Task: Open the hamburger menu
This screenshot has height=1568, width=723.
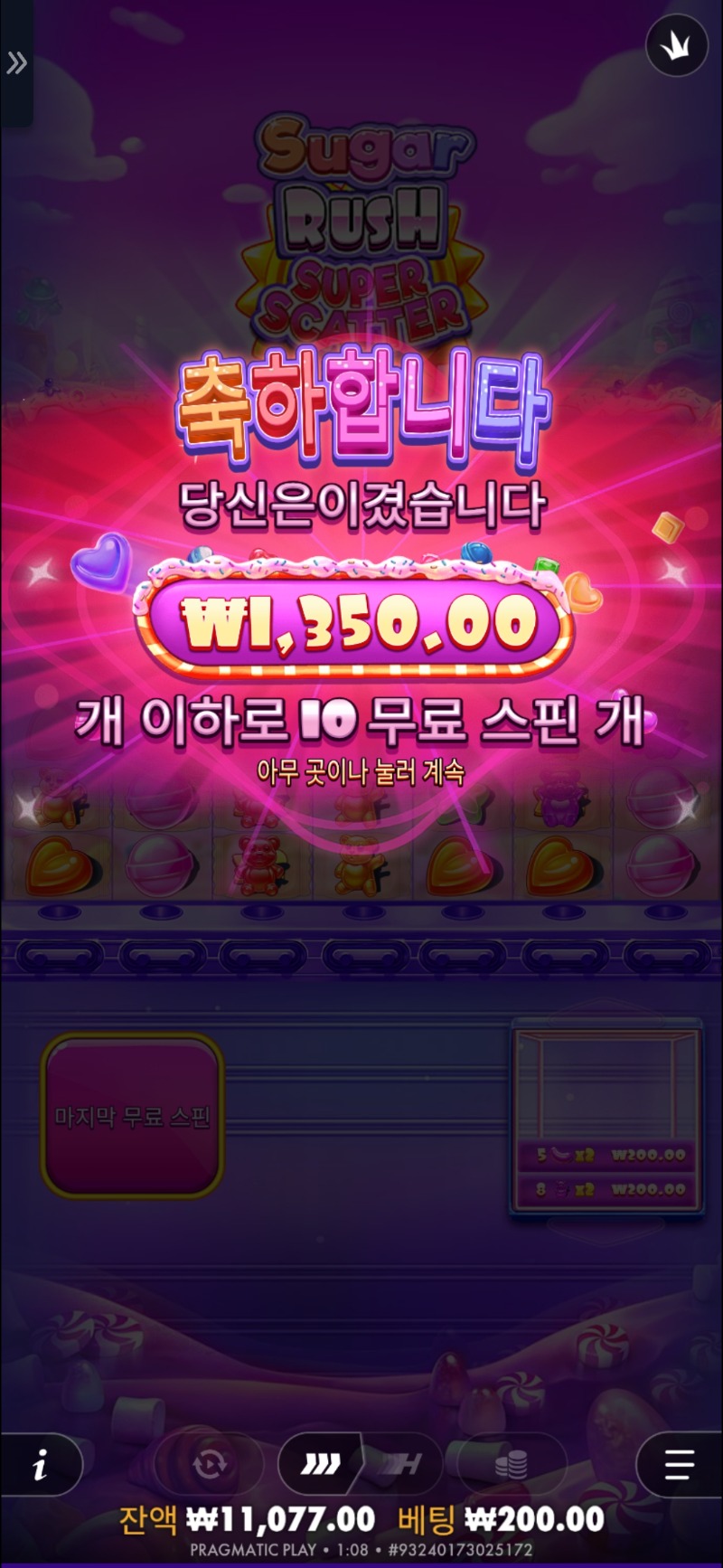Action: (679, 1463)
